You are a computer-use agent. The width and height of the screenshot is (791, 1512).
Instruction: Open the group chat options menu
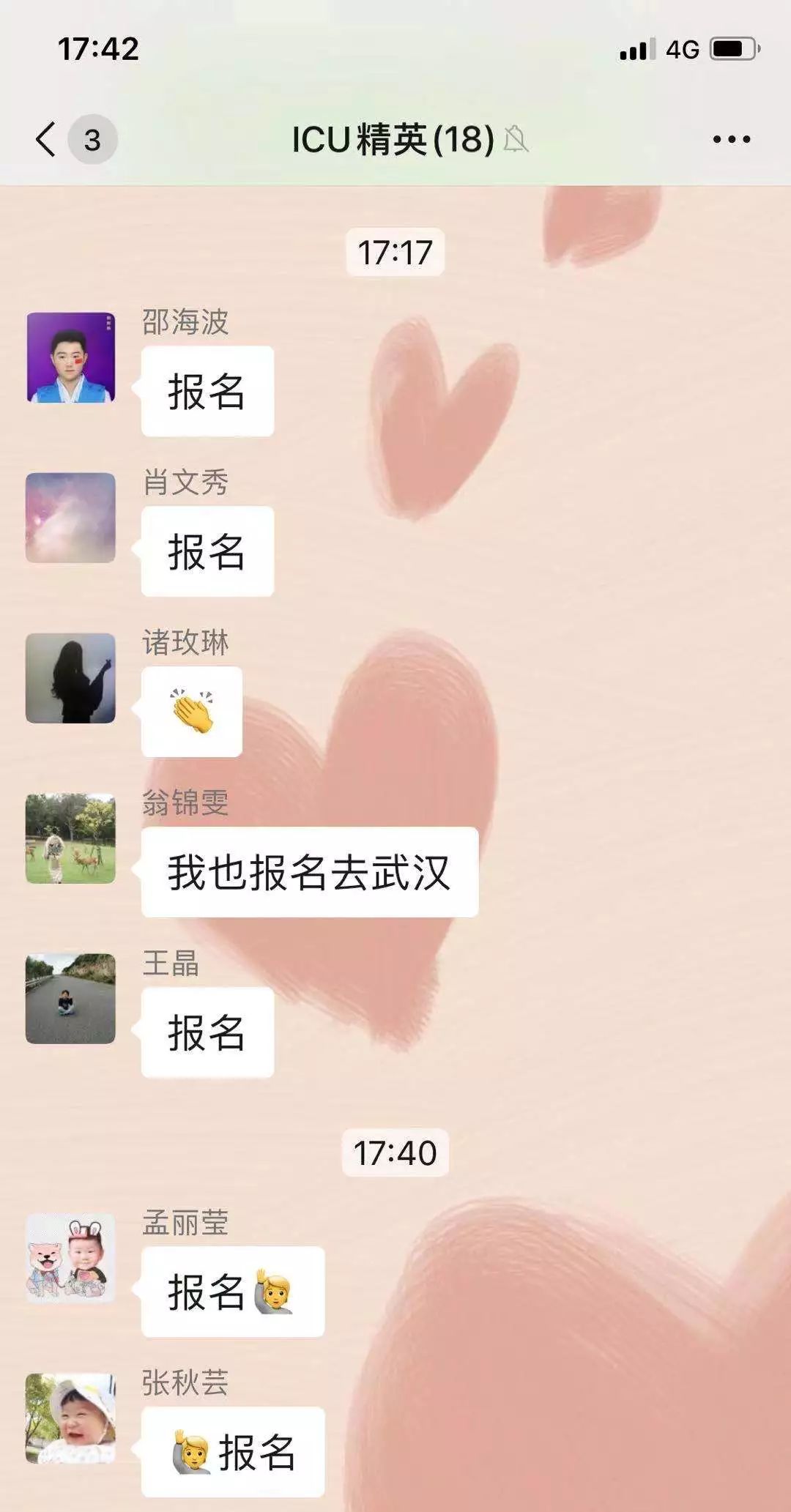pos(731,139)
